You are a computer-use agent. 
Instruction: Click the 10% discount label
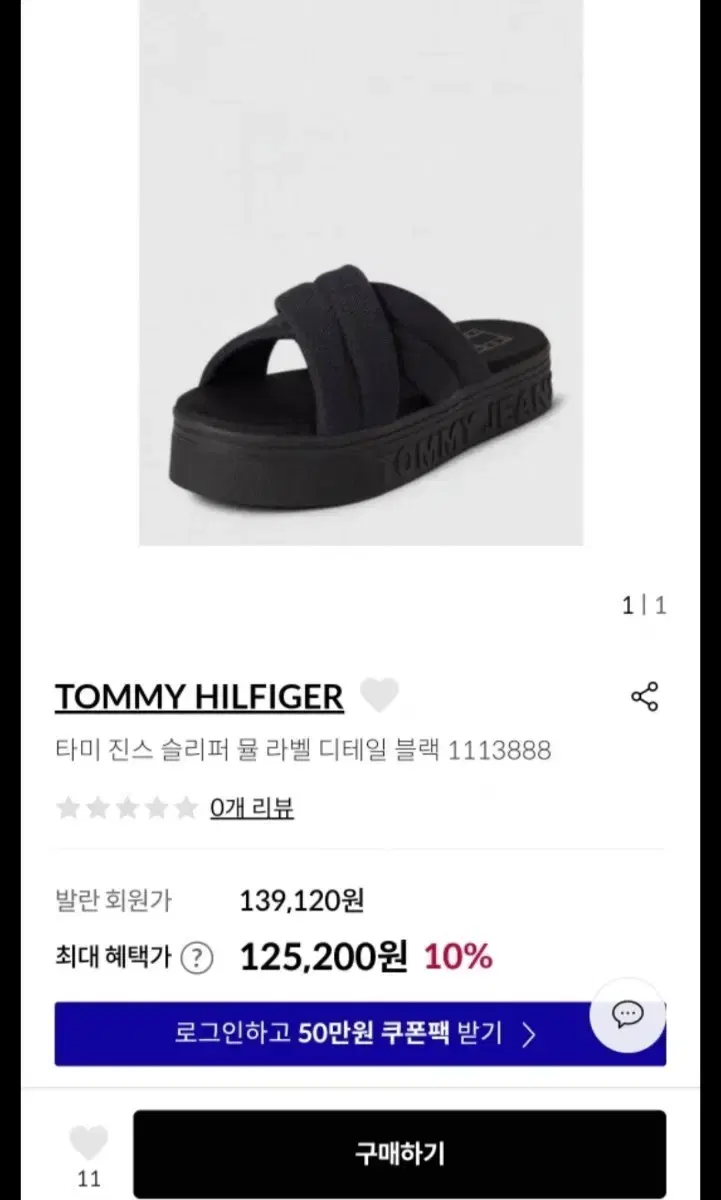coord(456,957)
